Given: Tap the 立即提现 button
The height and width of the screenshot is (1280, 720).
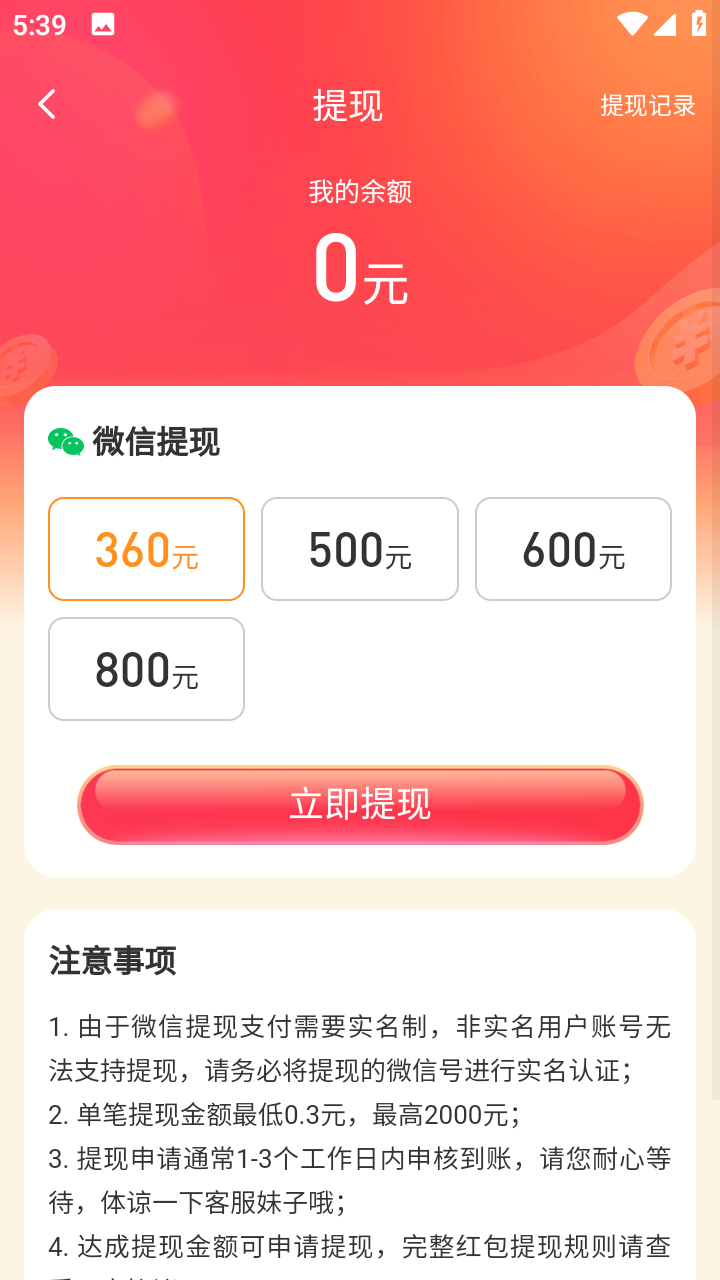Looking at the screenshot, I should point(360,805).
